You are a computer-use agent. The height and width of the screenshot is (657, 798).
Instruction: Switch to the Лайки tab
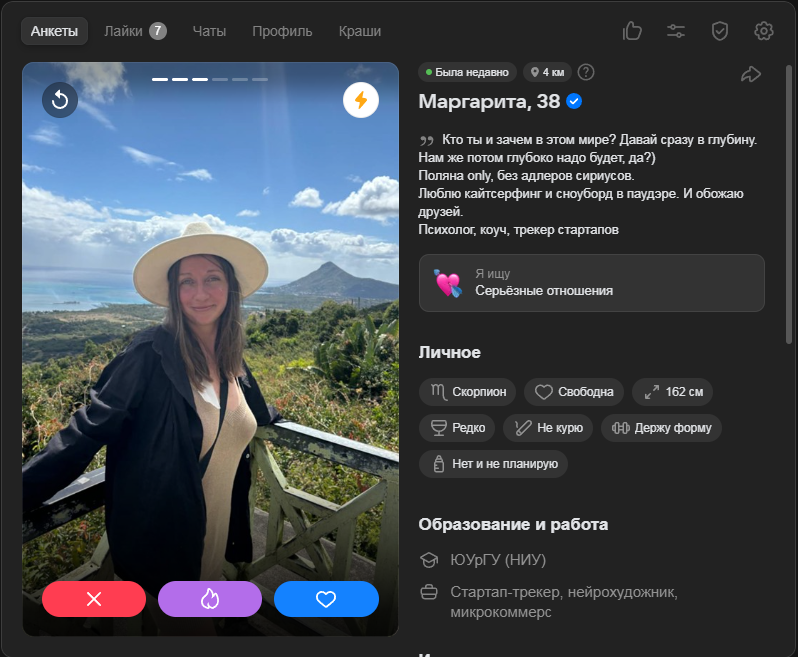coord(134,31)
